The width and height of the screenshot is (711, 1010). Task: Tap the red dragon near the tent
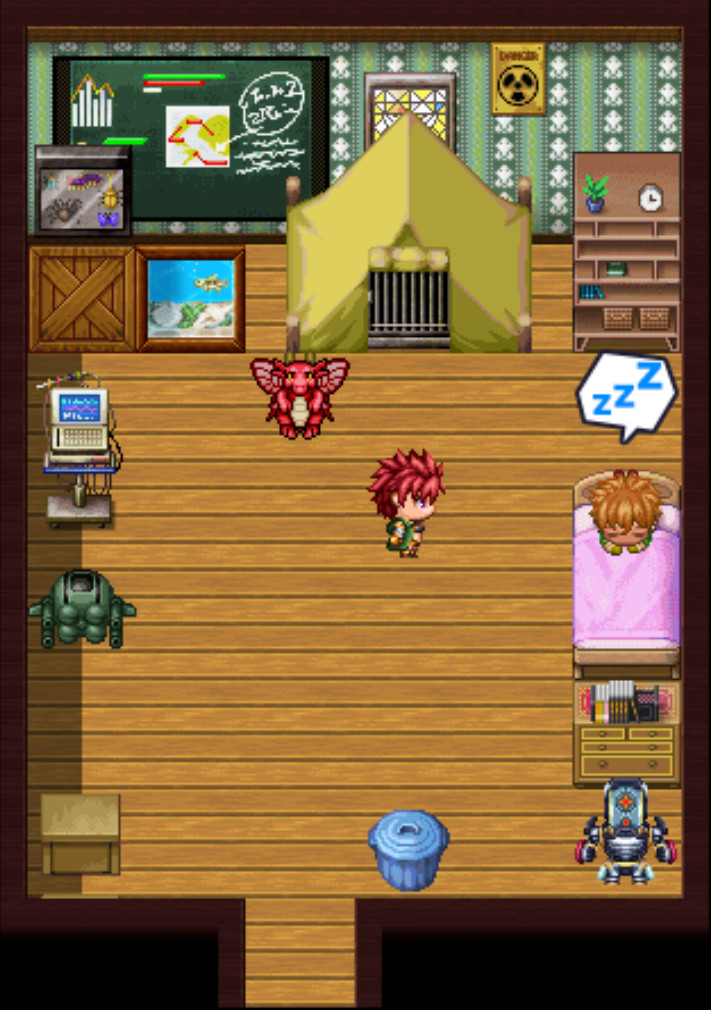tap(299, 396)
